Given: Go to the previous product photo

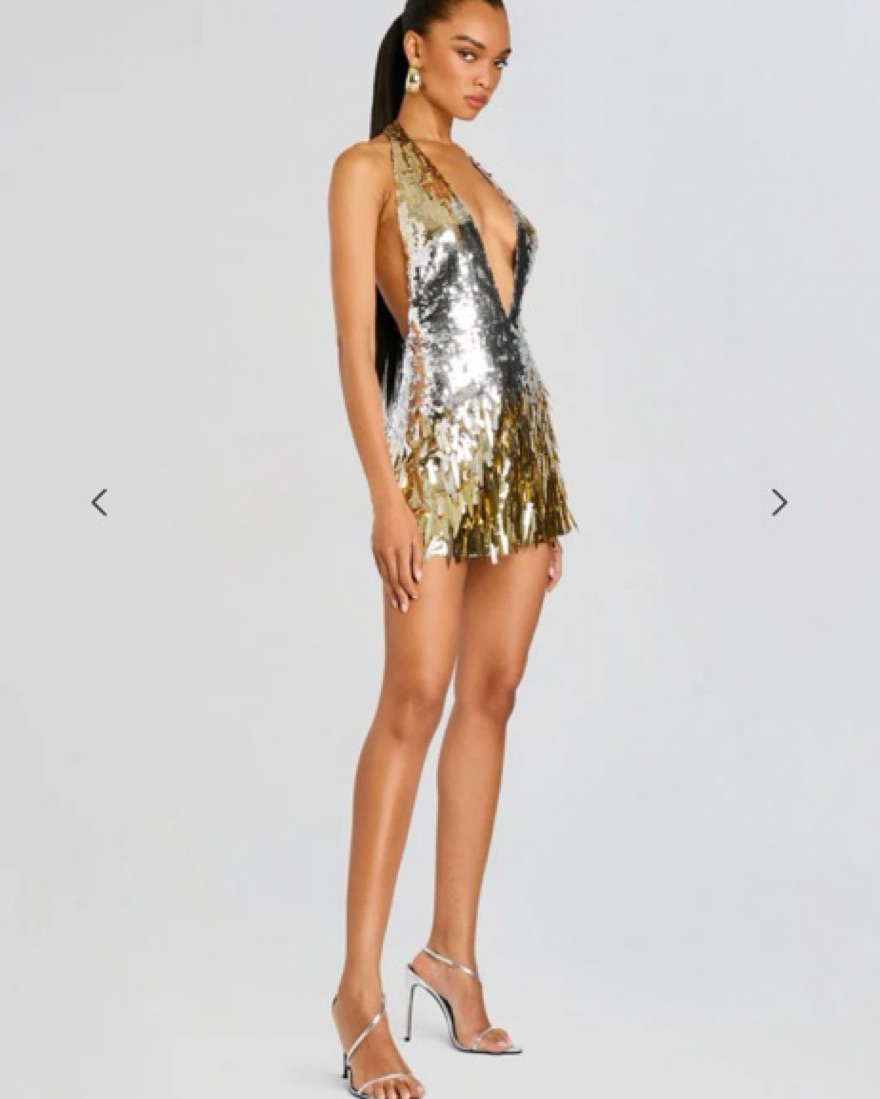Looking at the screenshot, I should [x=99, y=502].
